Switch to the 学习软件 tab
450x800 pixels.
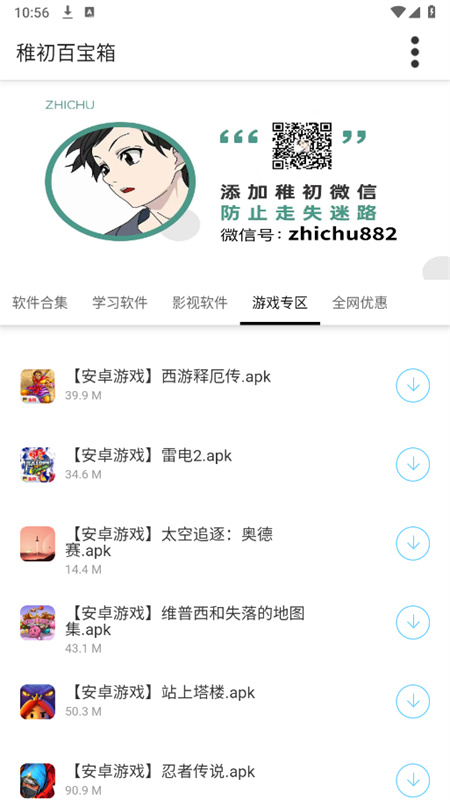(x=120, y=303)
